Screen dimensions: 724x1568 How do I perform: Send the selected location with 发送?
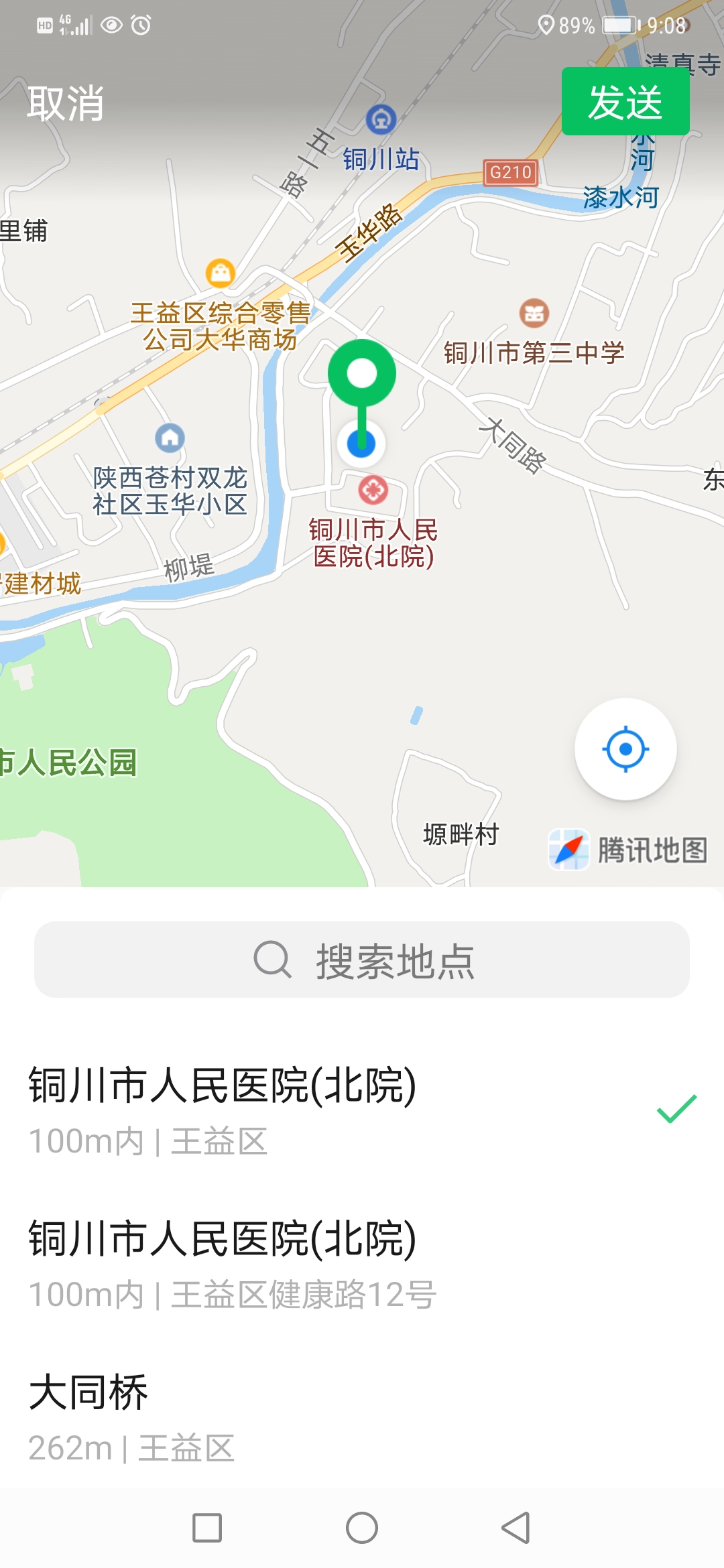click(625, 102)
